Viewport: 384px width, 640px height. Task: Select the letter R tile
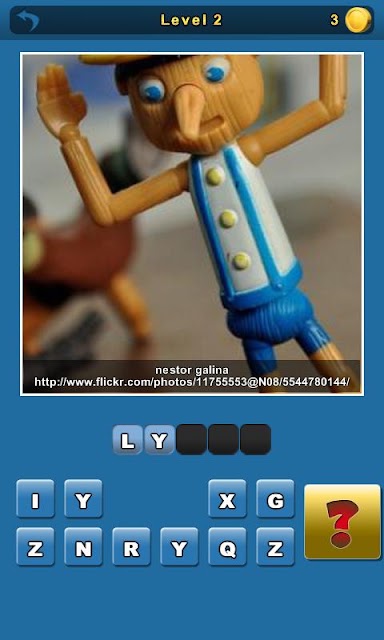pyautogui.click(x=131, y=547)
